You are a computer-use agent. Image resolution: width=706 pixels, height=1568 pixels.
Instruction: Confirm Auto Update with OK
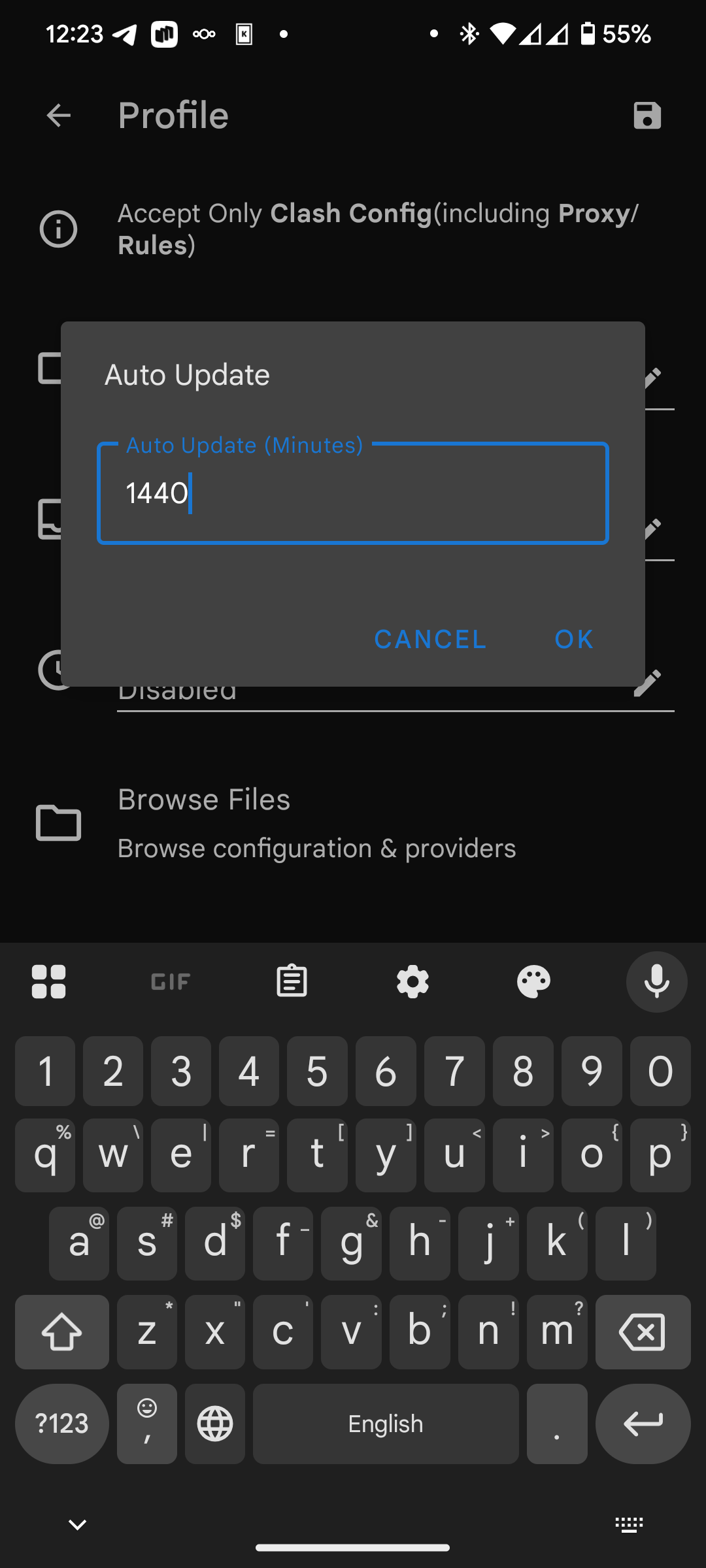574,639
